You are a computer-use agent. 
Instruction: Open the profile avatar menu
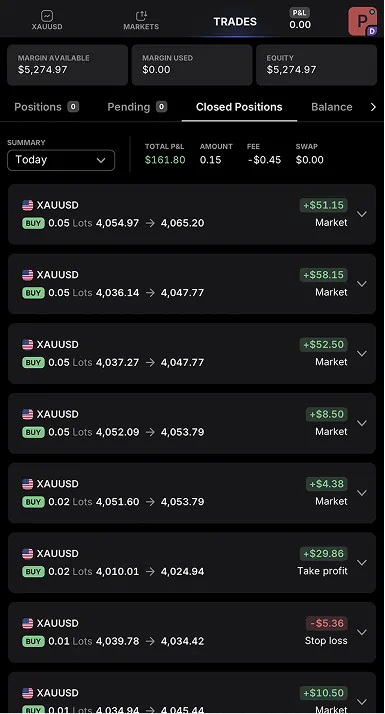click(362, 21)
